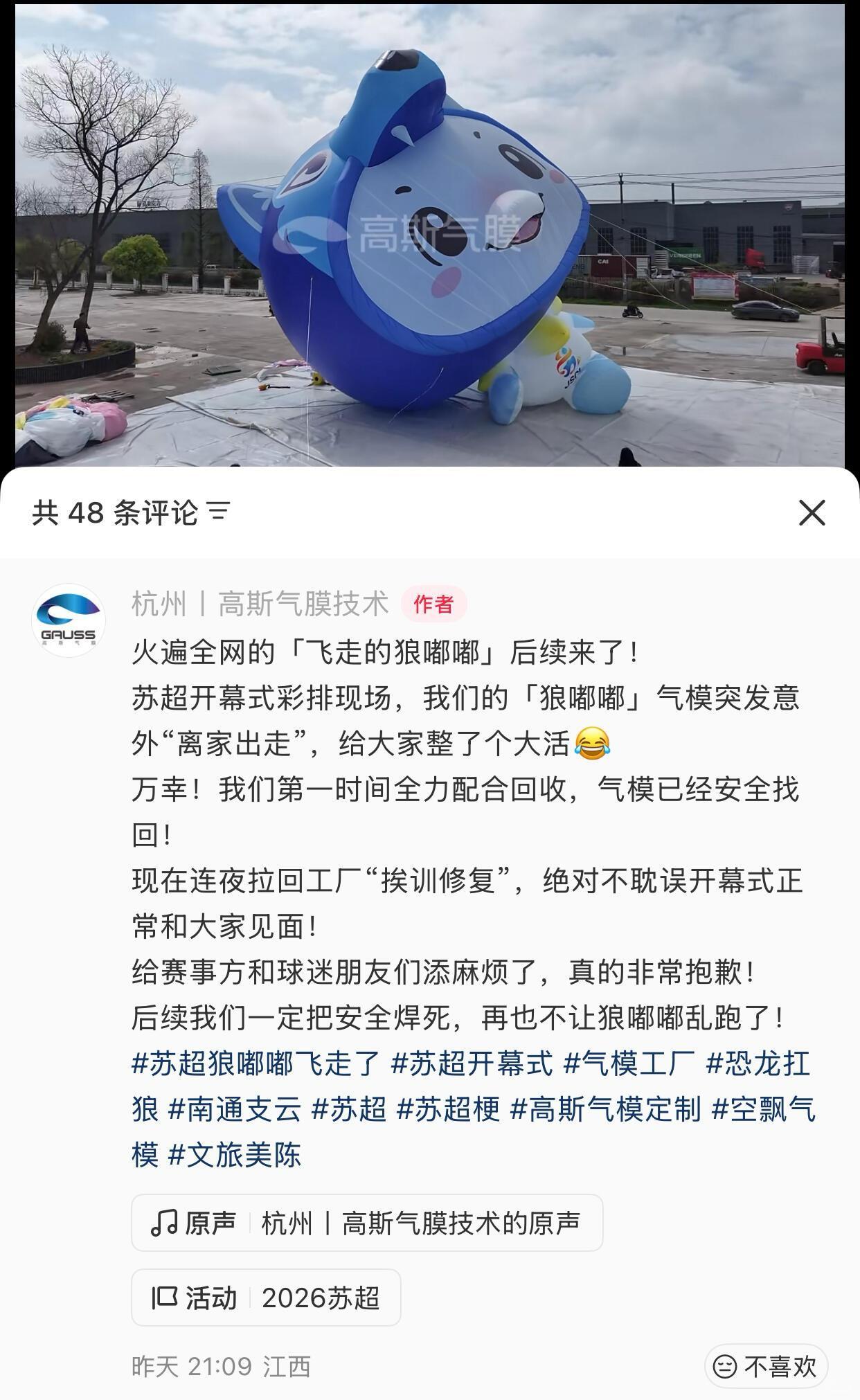Open the GAUSS author avatar

[69, 620]
